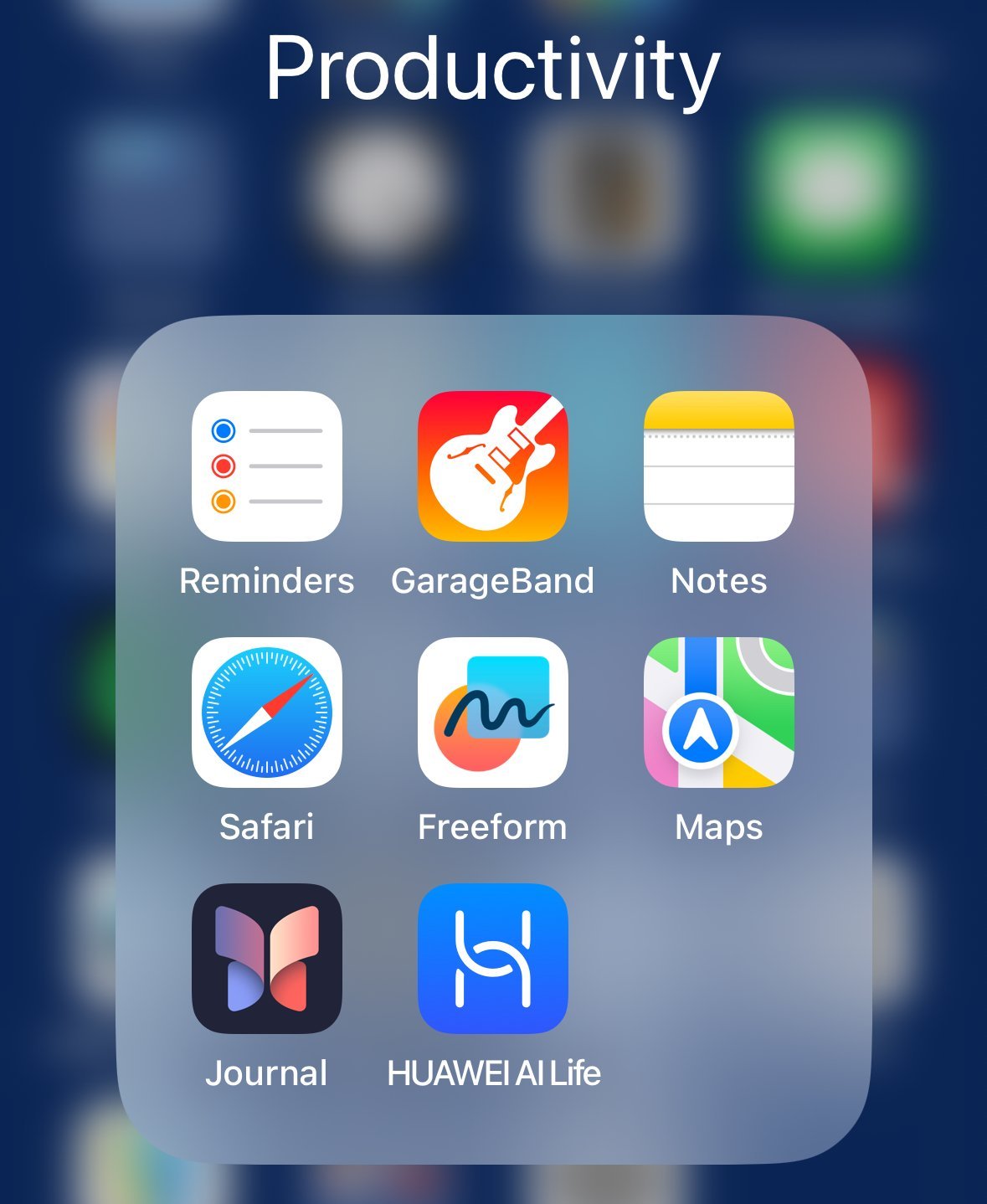Open the Notes app
Screen dimensions: 987x1204
tap(718, 466)
